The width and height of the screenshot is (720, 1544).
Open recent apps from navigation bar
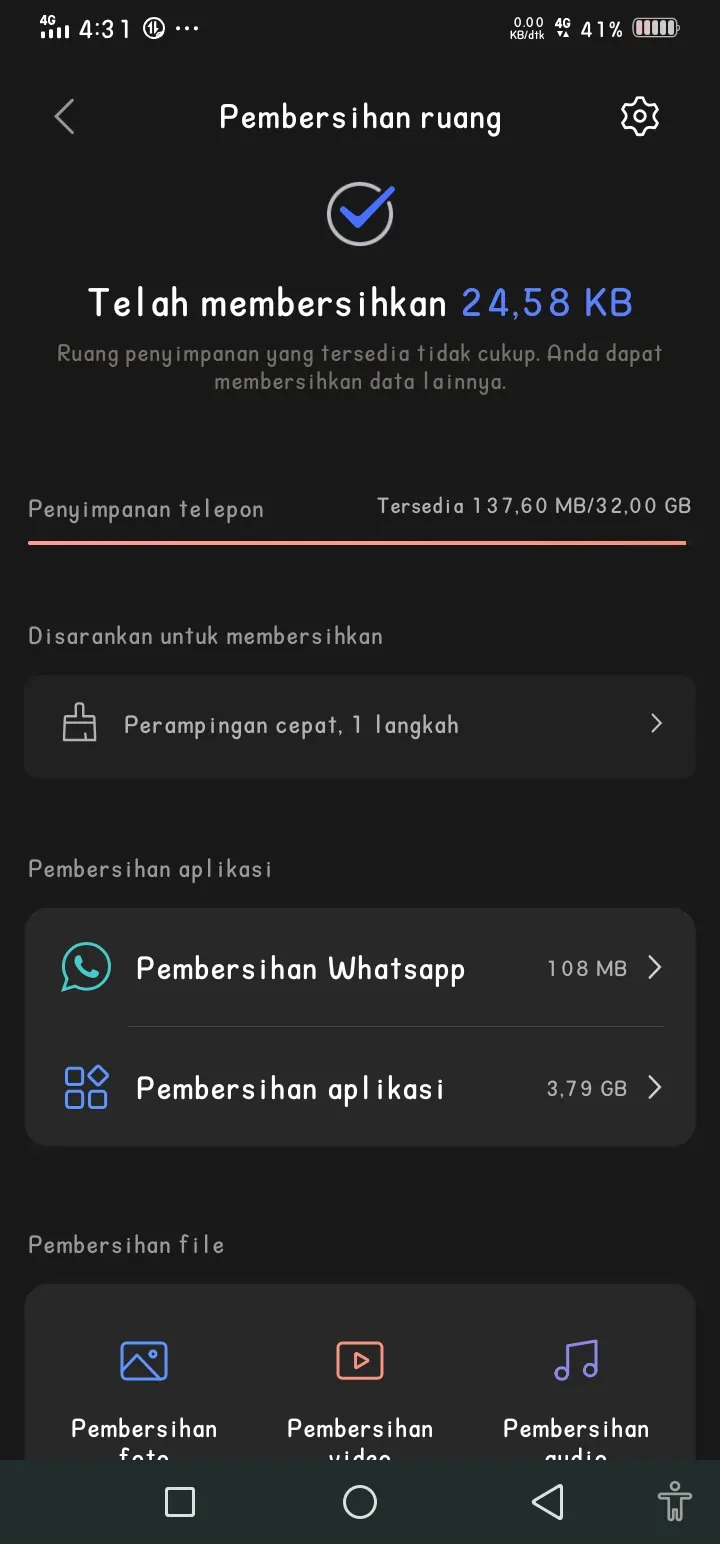(x=180, y=1501)
